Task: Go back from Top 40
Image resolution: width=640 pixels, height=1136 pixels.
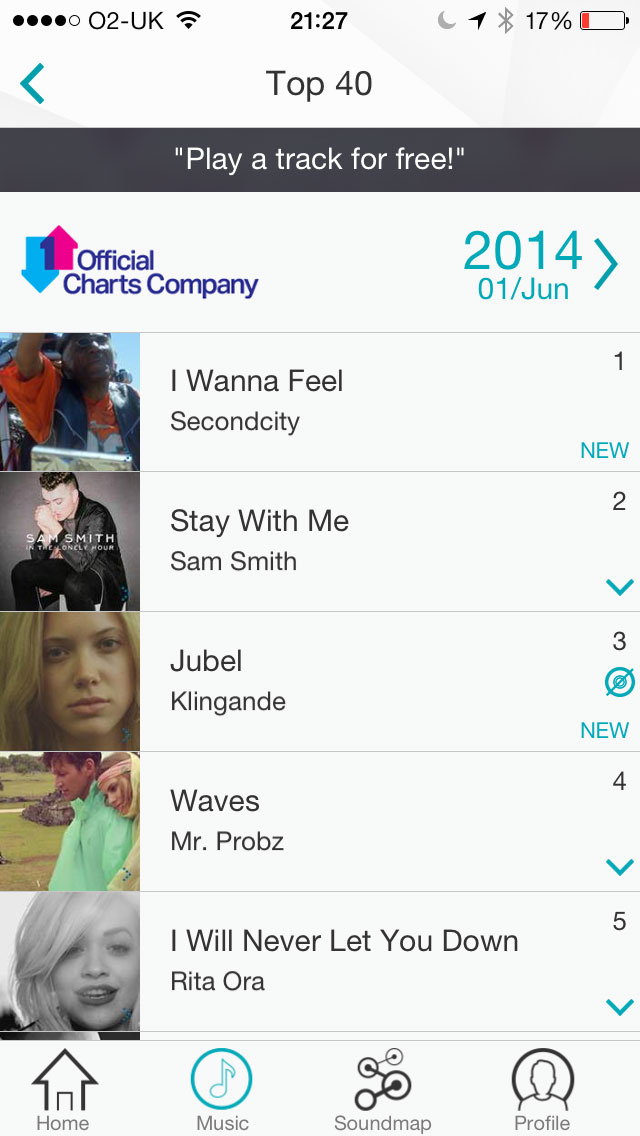Action: tap(32, 84)
